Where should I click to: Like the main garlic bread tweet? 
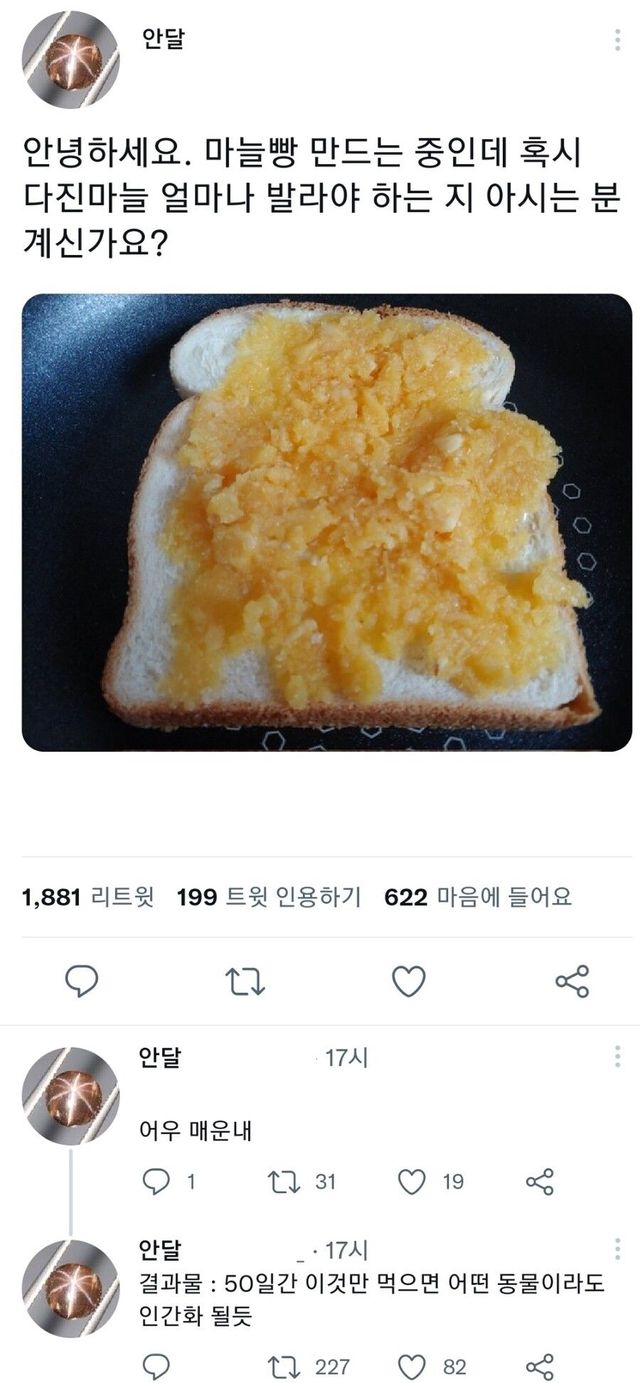(408, 981)
